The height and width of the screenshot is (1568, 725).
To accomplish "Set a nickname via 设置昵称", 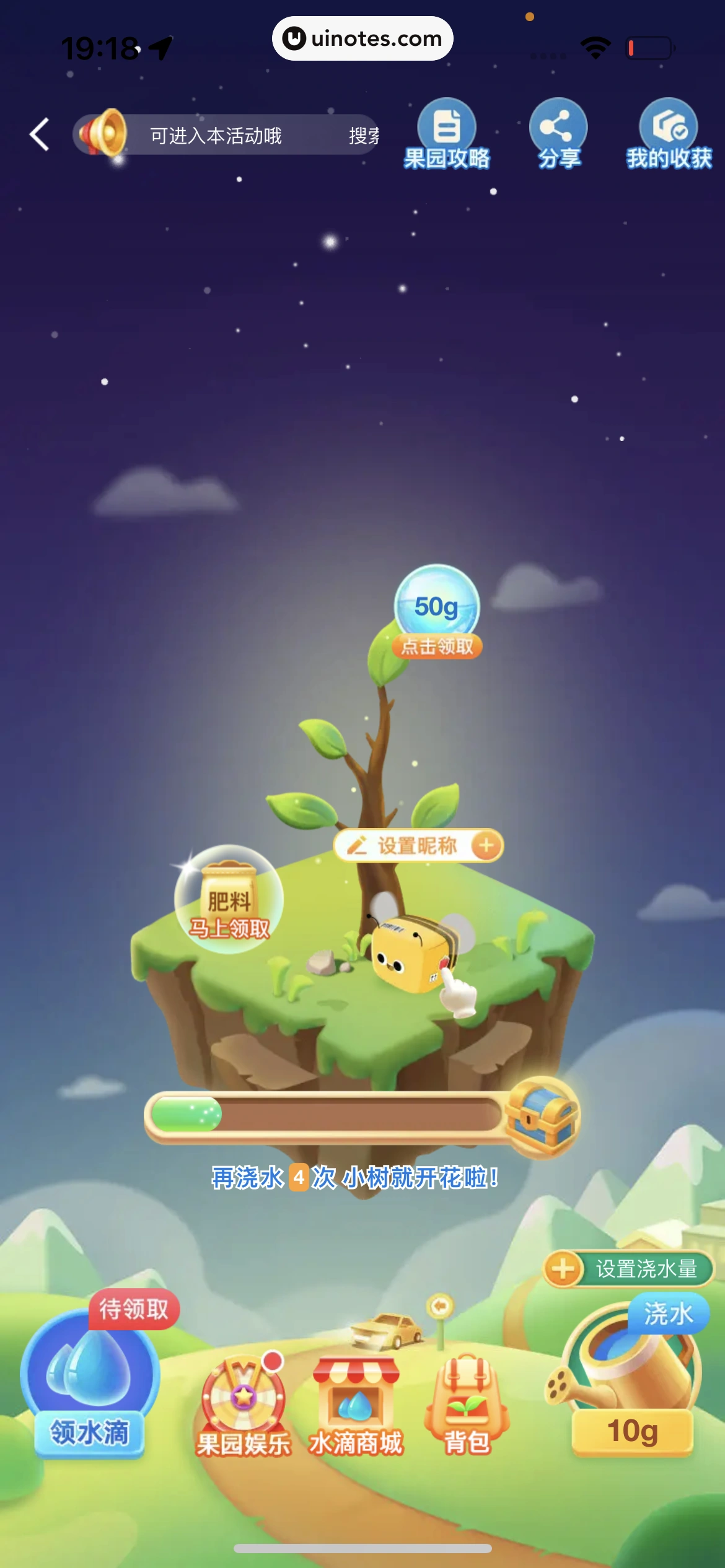I will tap(418, 845).
